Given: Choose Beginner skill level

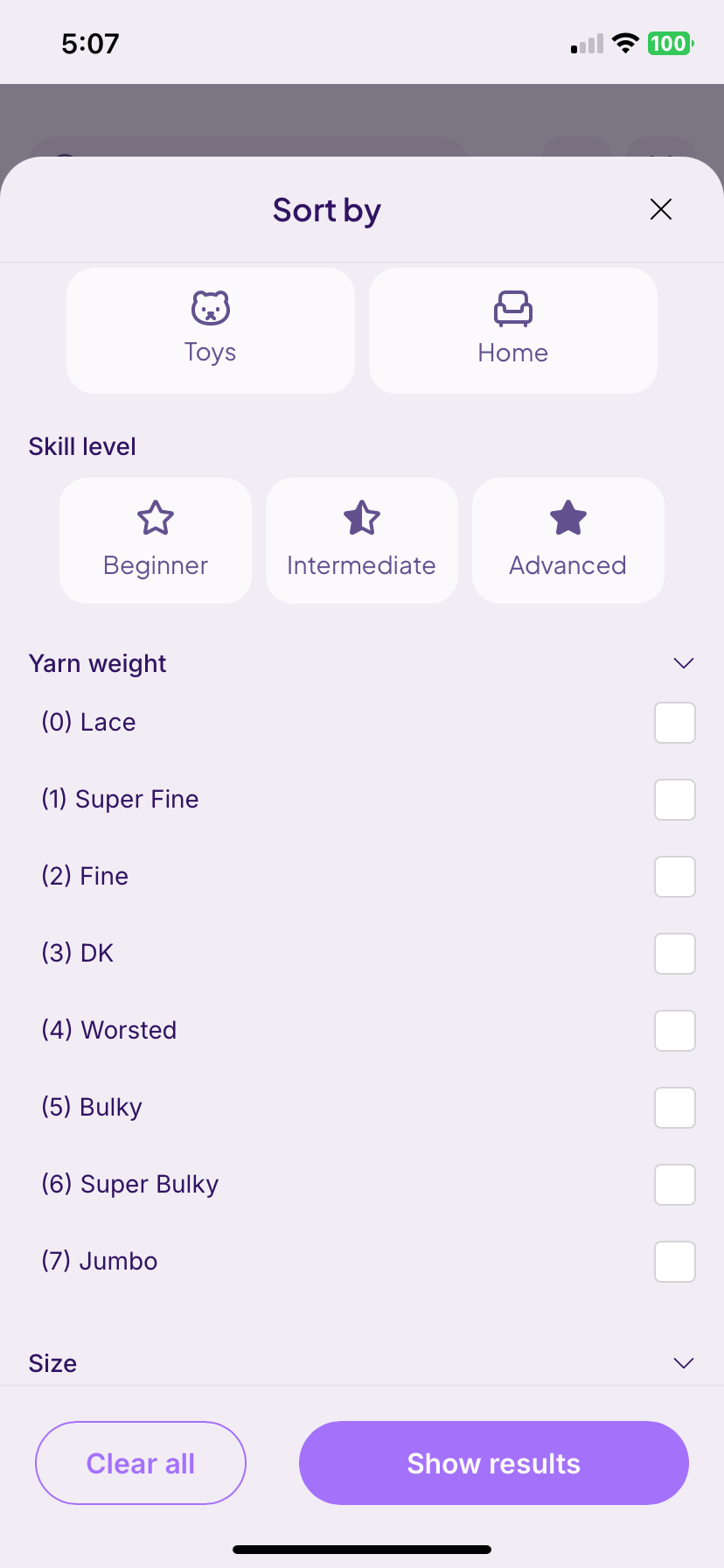Looking at the screenshot, I should coord(156,541).
